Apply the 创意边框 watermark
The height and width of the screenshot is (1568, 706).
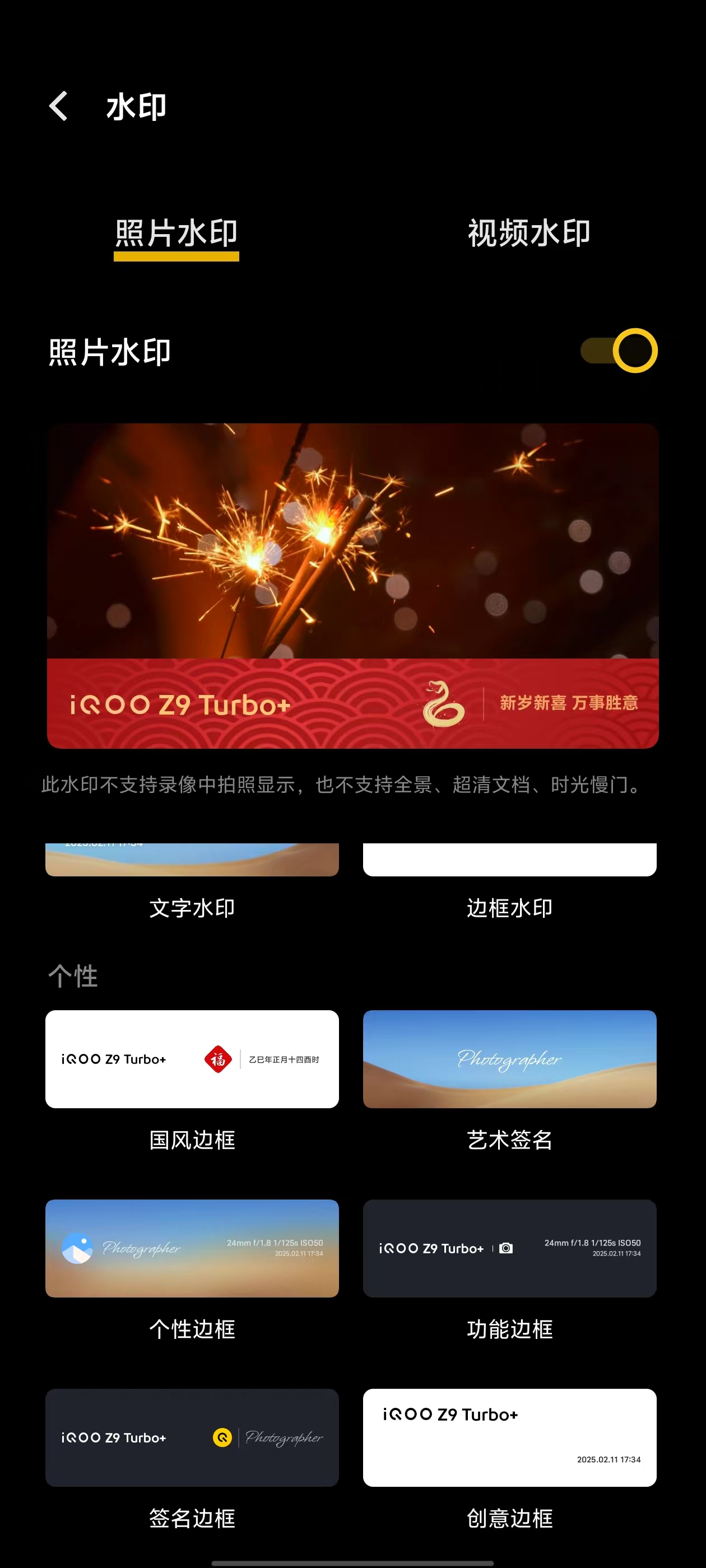(x=509, y=1437)
